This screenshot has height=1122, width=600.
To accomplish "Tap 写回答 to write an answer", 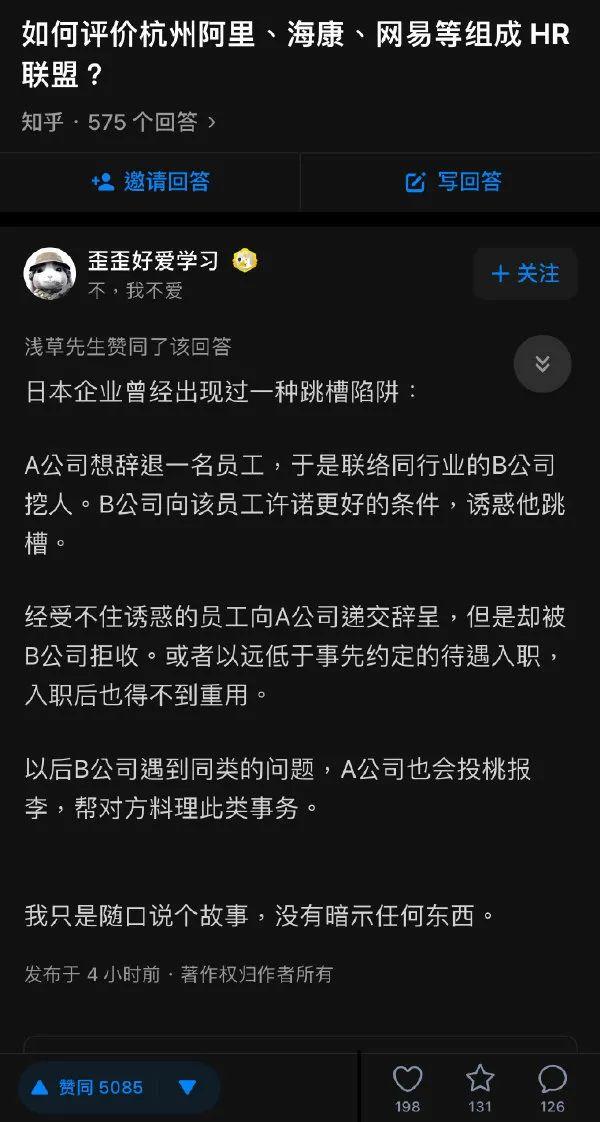I will click(x=452, y=182).
